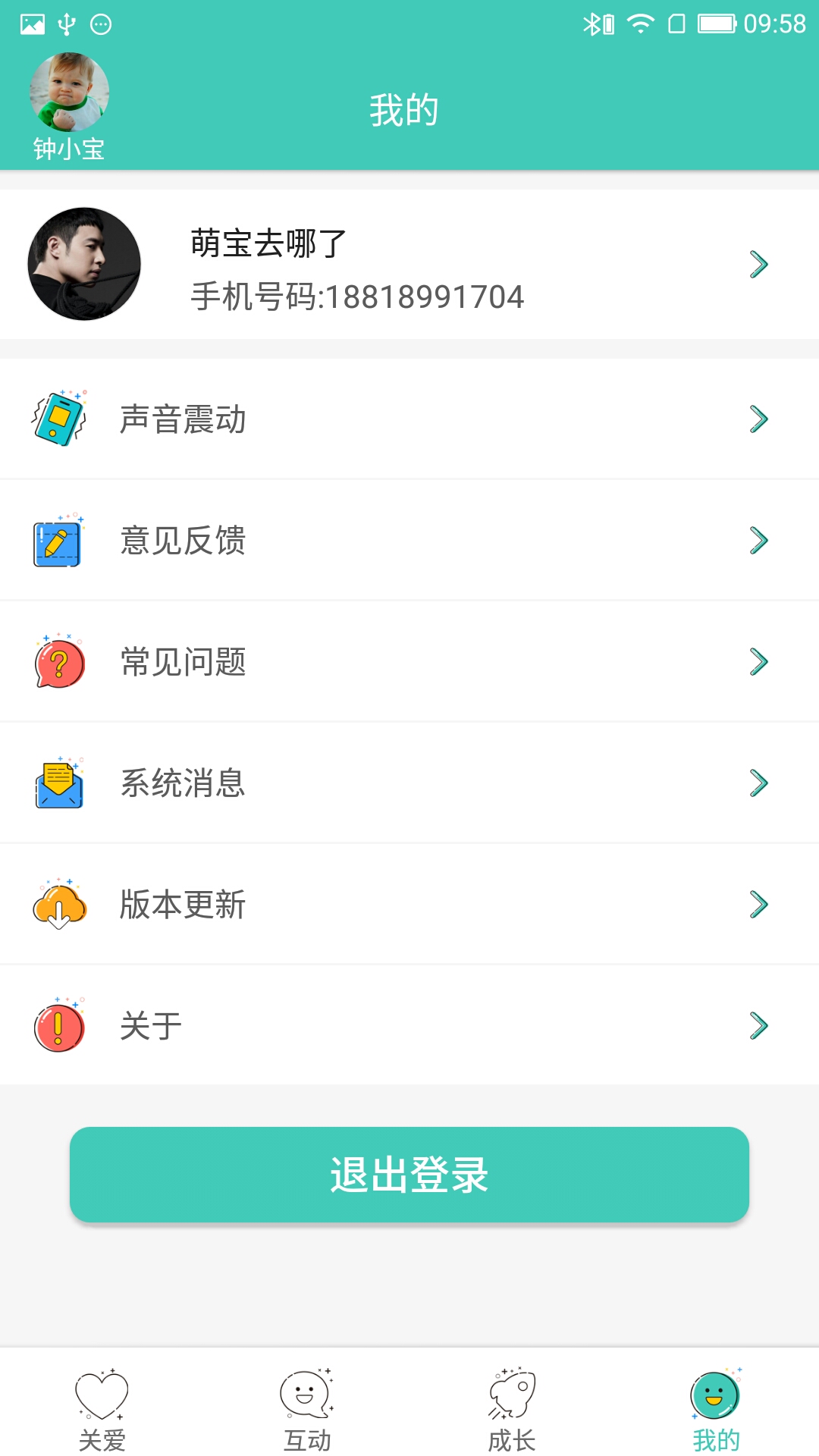Tap the 退出登录 button

409,1175
